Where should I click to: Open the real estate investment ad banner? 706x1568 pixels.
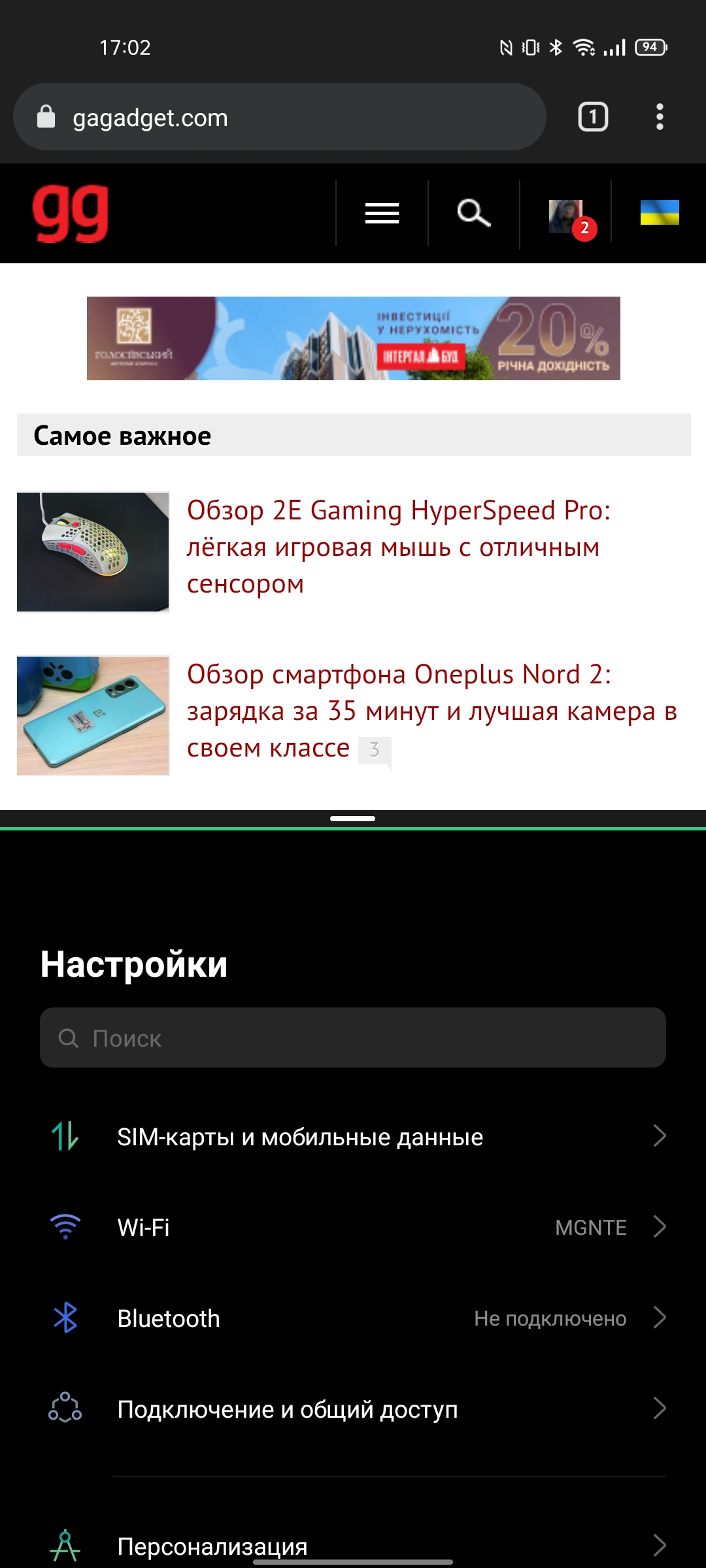point(353,338)
